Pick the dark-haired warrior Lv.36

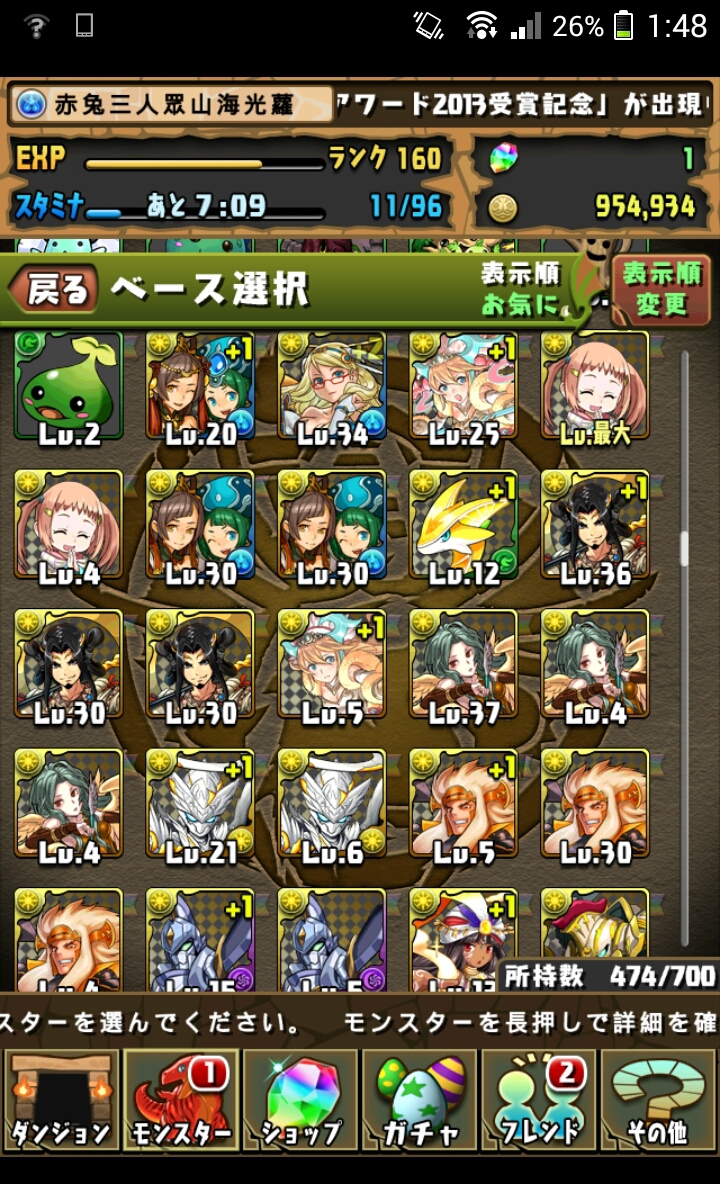click(595, 525)
